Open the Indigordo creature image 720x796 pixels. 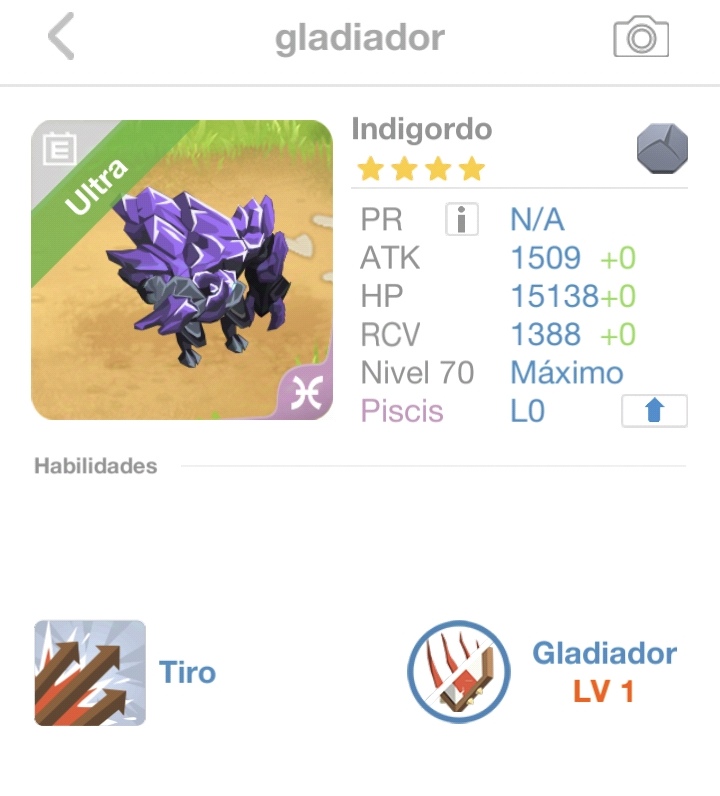point(182,270)
